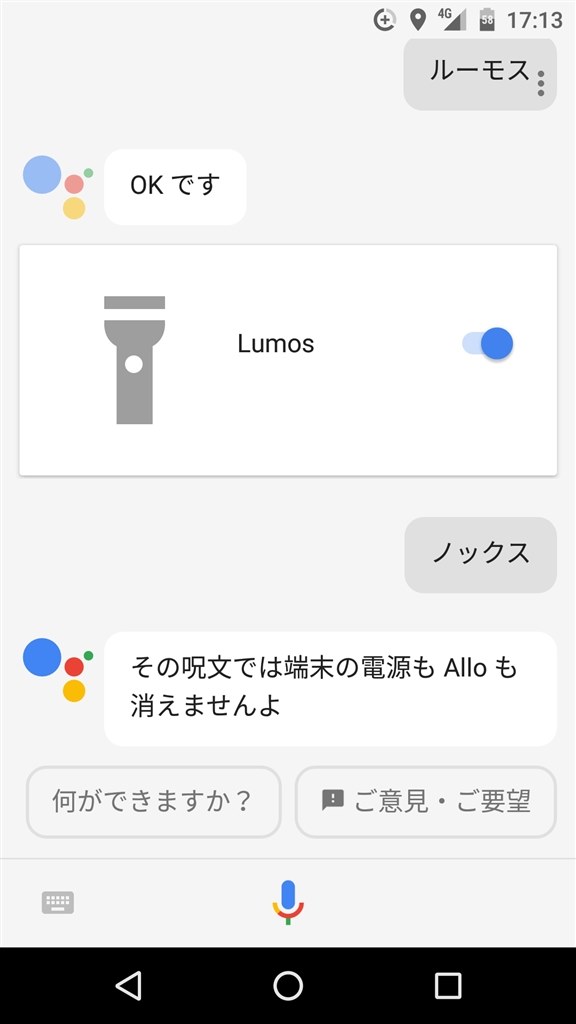Start voice input with the microphone
The width and height of the screenshot is (576, 1024).
pyautogui.click(x=288, y=902)
